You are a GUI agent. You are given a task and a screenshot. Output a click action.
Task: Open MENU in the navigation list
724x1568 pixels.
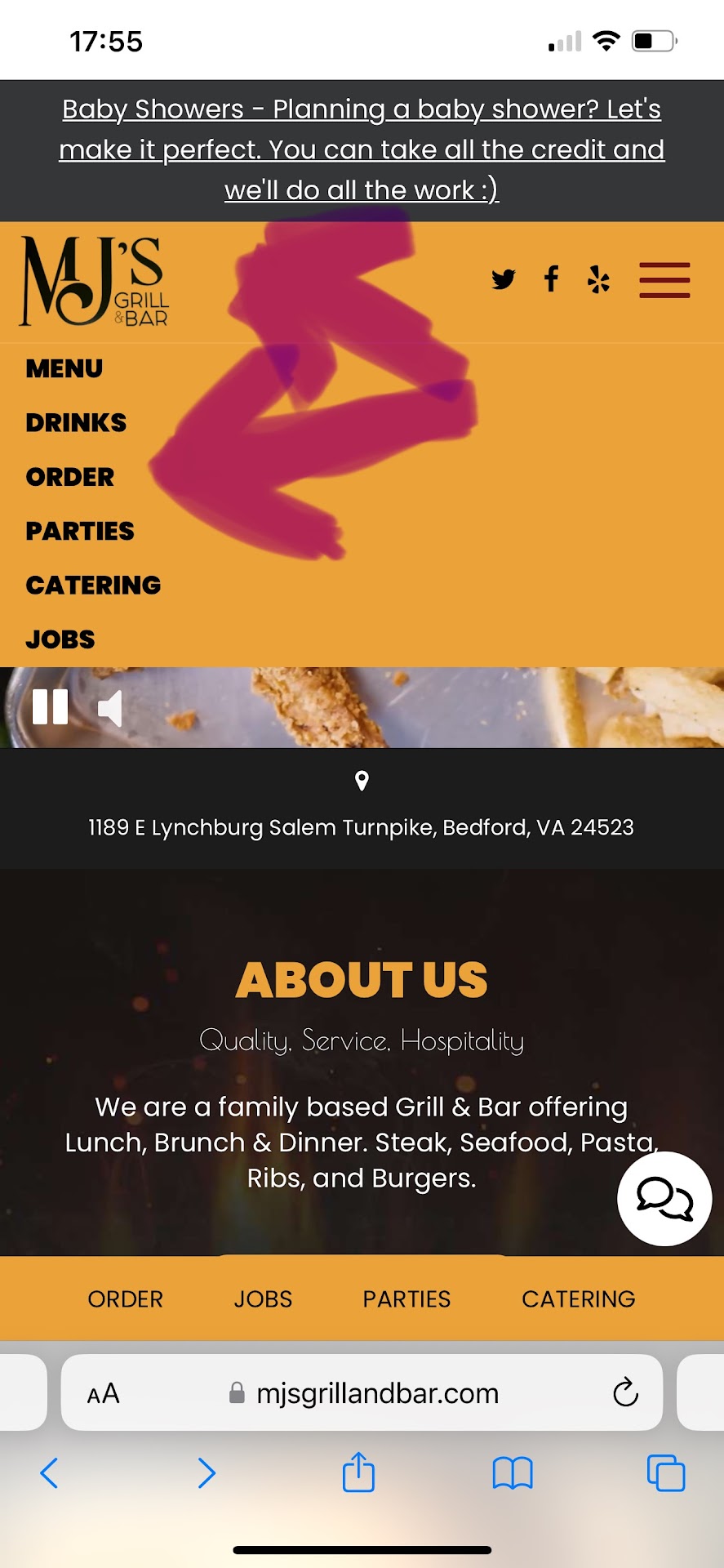[x=64, y=369]
